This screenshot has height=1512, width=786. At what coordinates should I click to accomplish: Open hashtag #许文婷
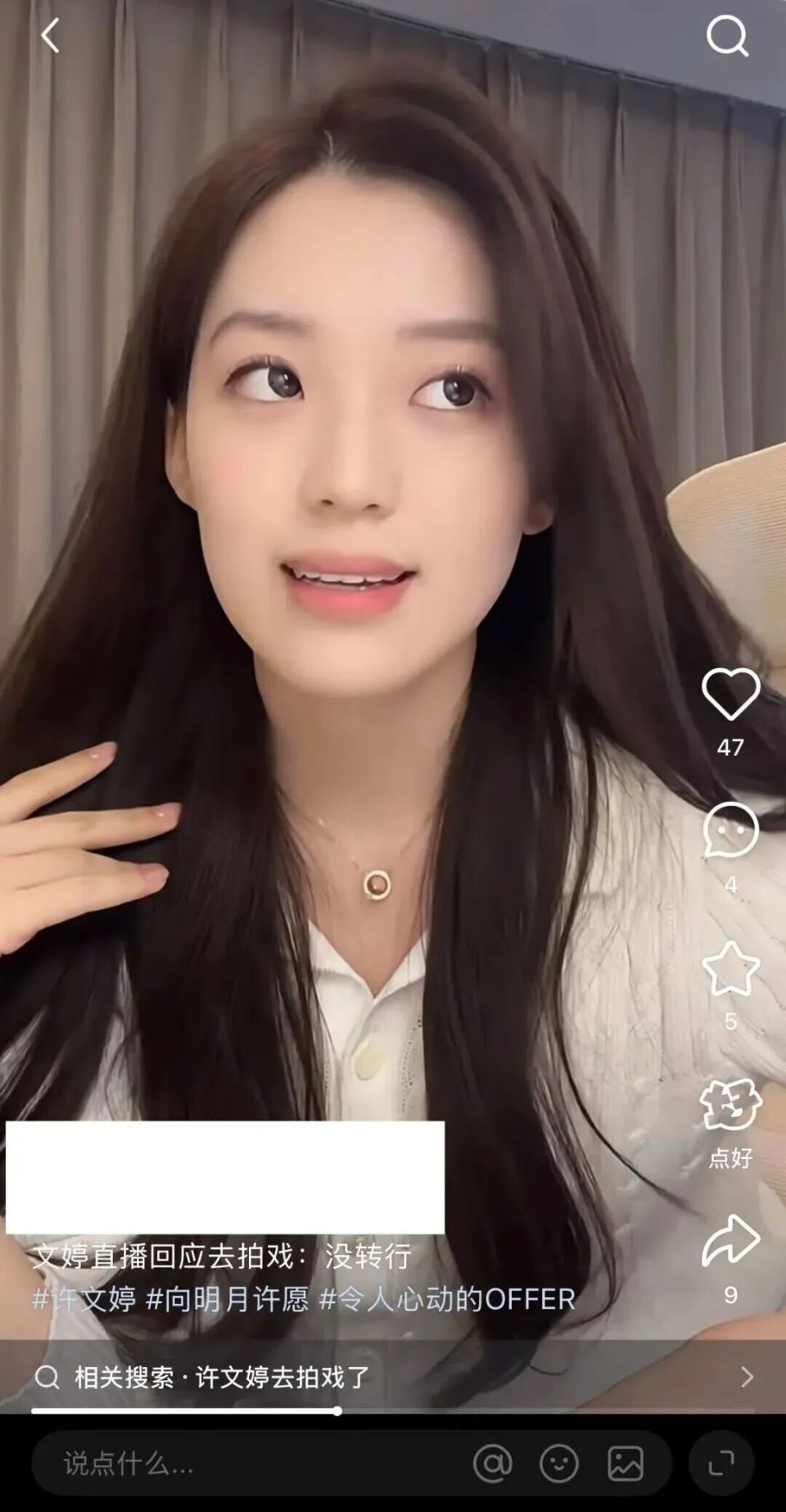coord(84,1299)
